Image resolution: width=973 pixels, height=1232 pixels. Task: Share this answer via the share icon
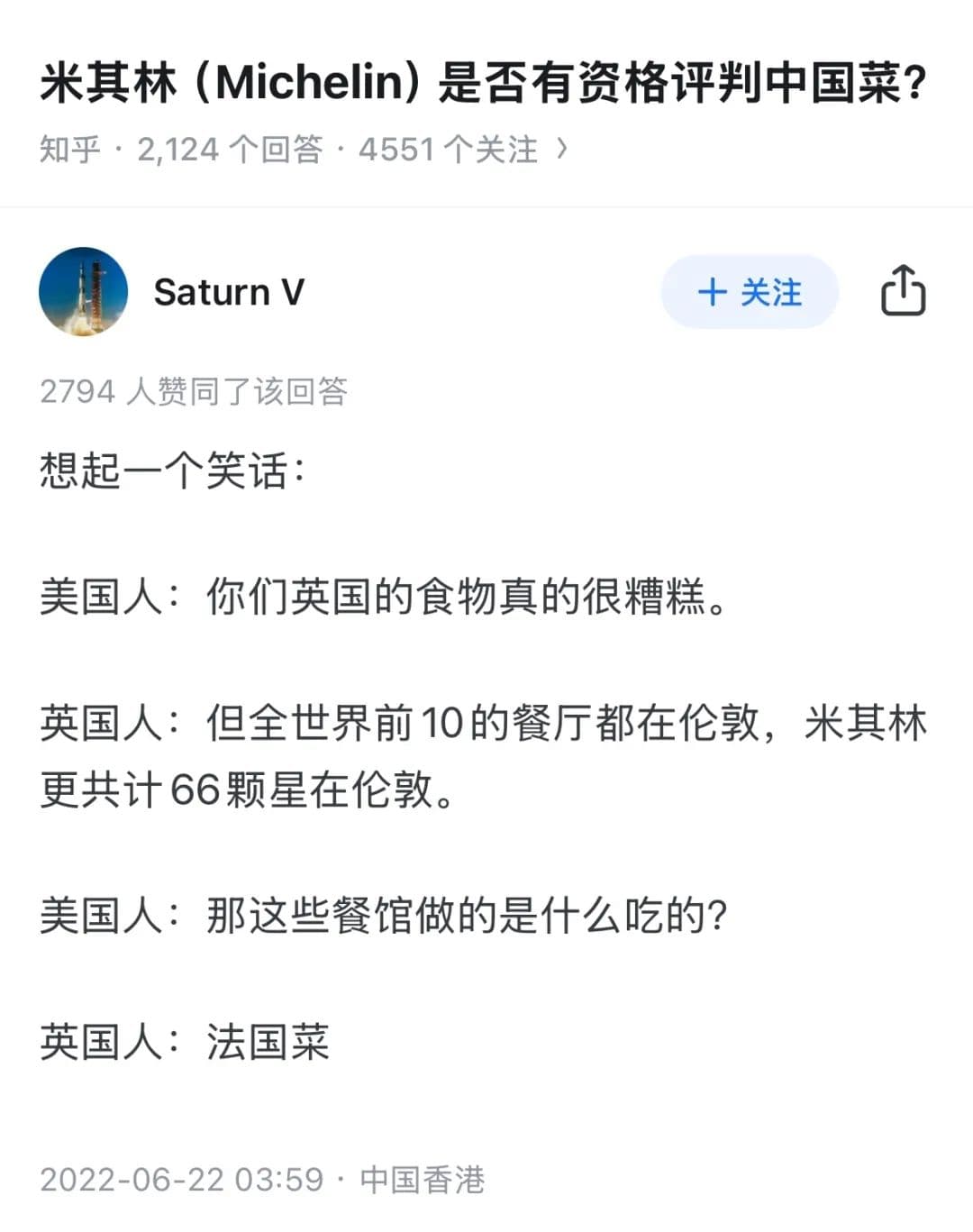(x=902, y=290)
